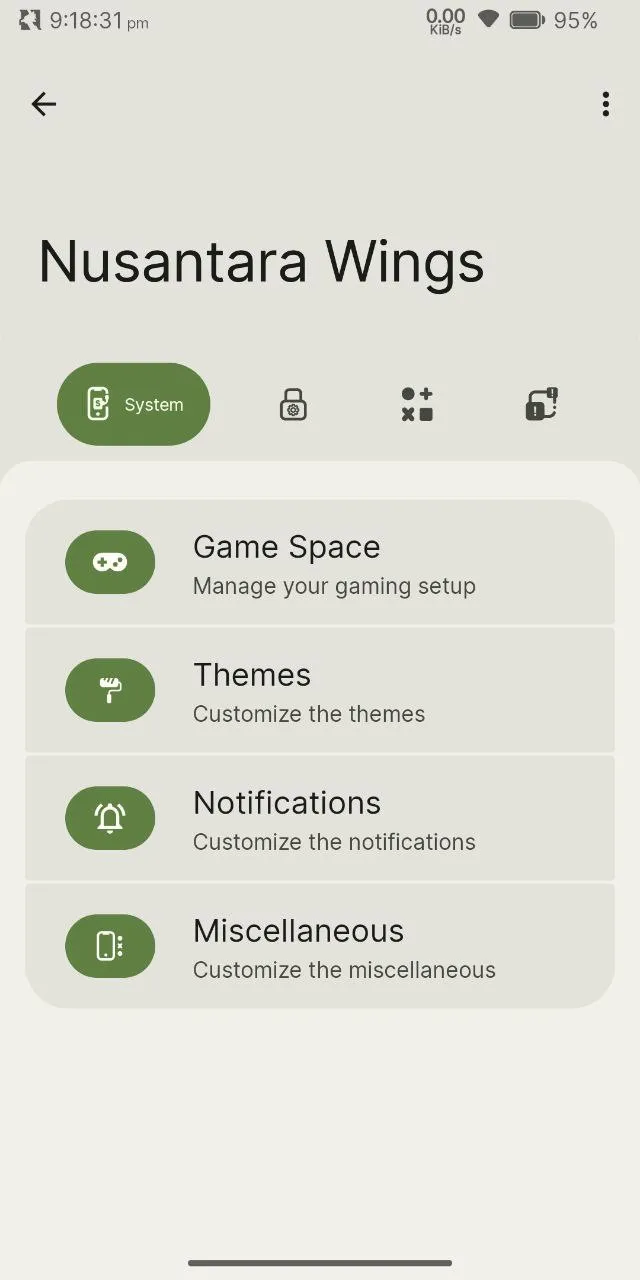Go back with the arrow icon
640x1280 pixels.
point(43,104)
